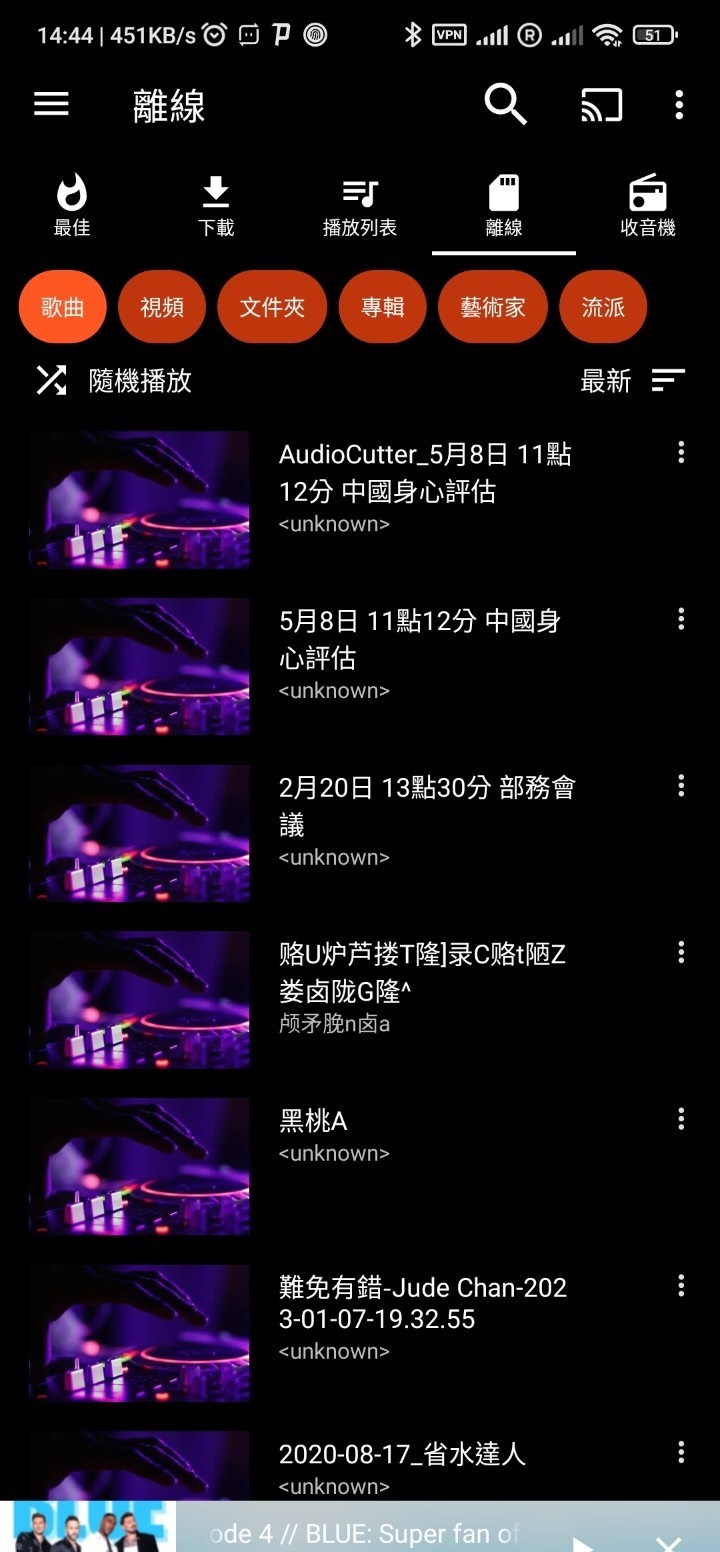Open the overflow menu at top right

click(679, 104)
